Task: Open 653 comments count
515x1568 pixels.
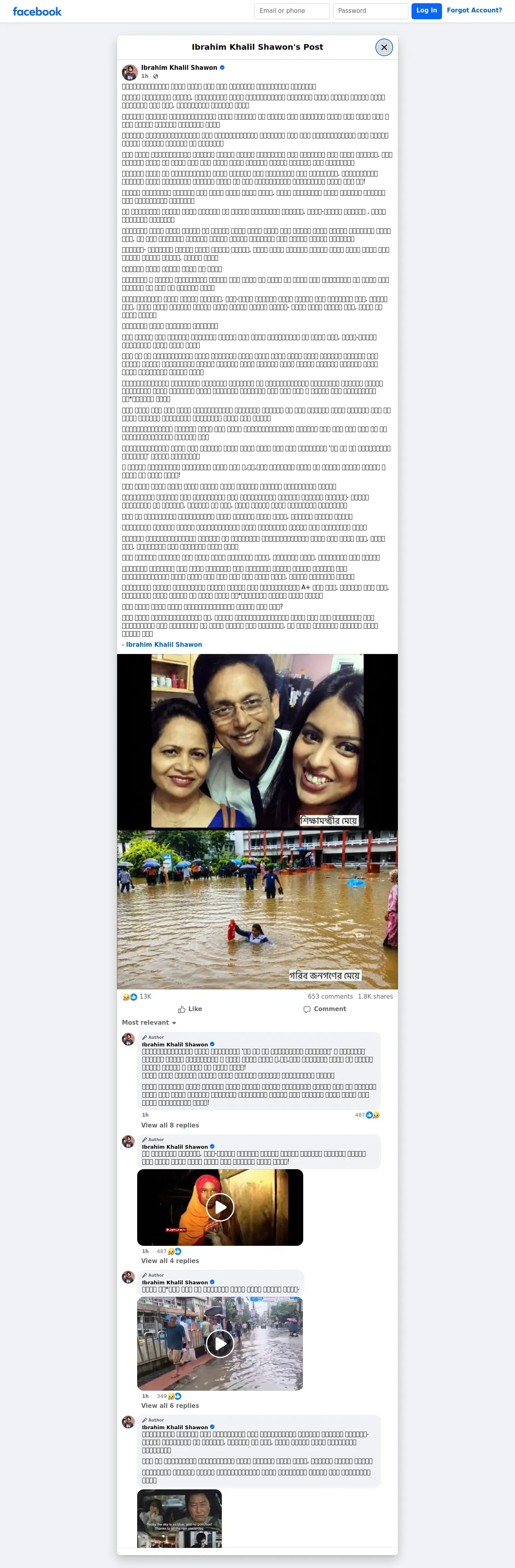Action: 330,996
